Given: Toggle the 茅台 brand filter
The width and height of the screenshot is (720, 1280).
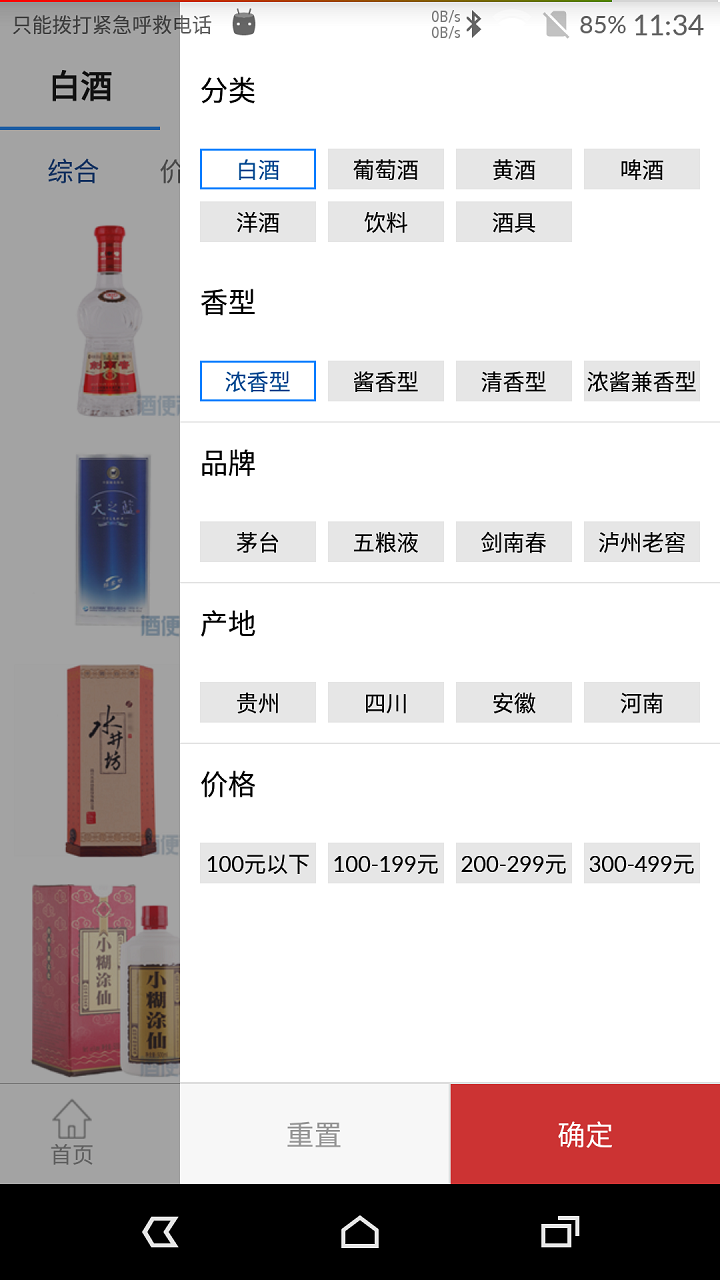Looking at the screenshot, I should point(257,542).
